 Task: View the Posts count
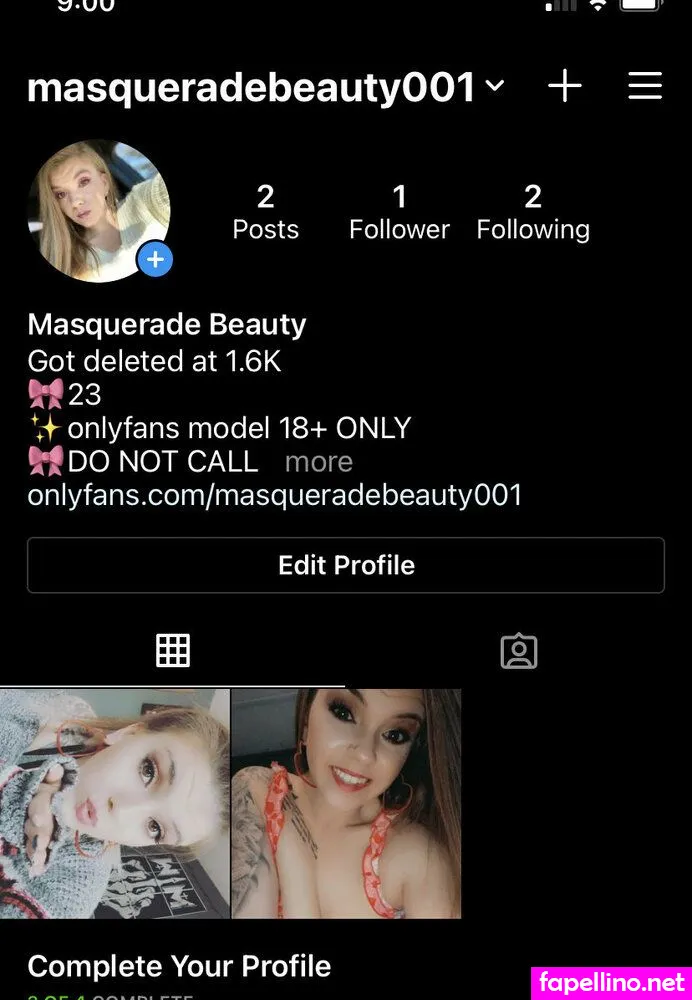[x=265, y=212]
